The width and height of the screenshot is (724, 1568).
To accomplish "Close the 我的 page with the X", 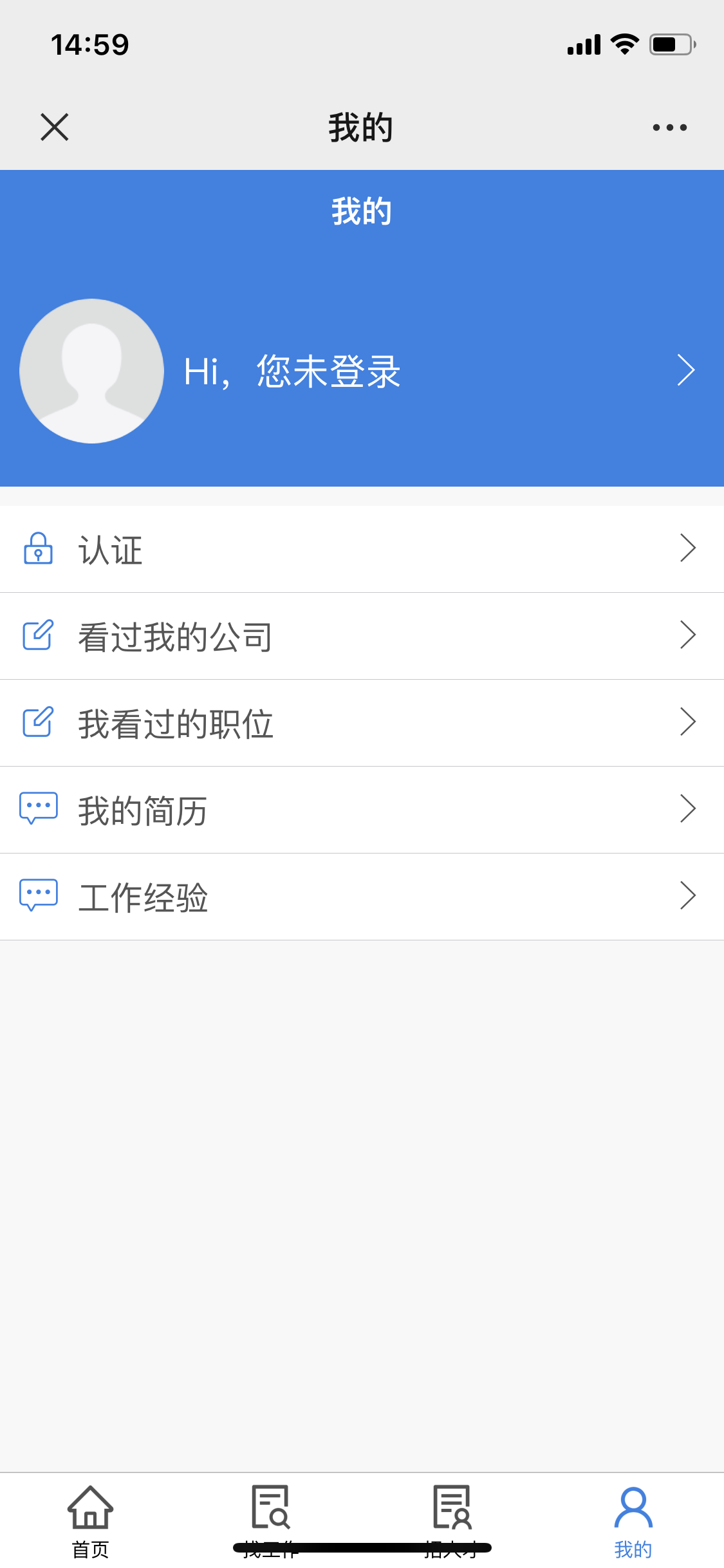I will [x=55, y=127].
